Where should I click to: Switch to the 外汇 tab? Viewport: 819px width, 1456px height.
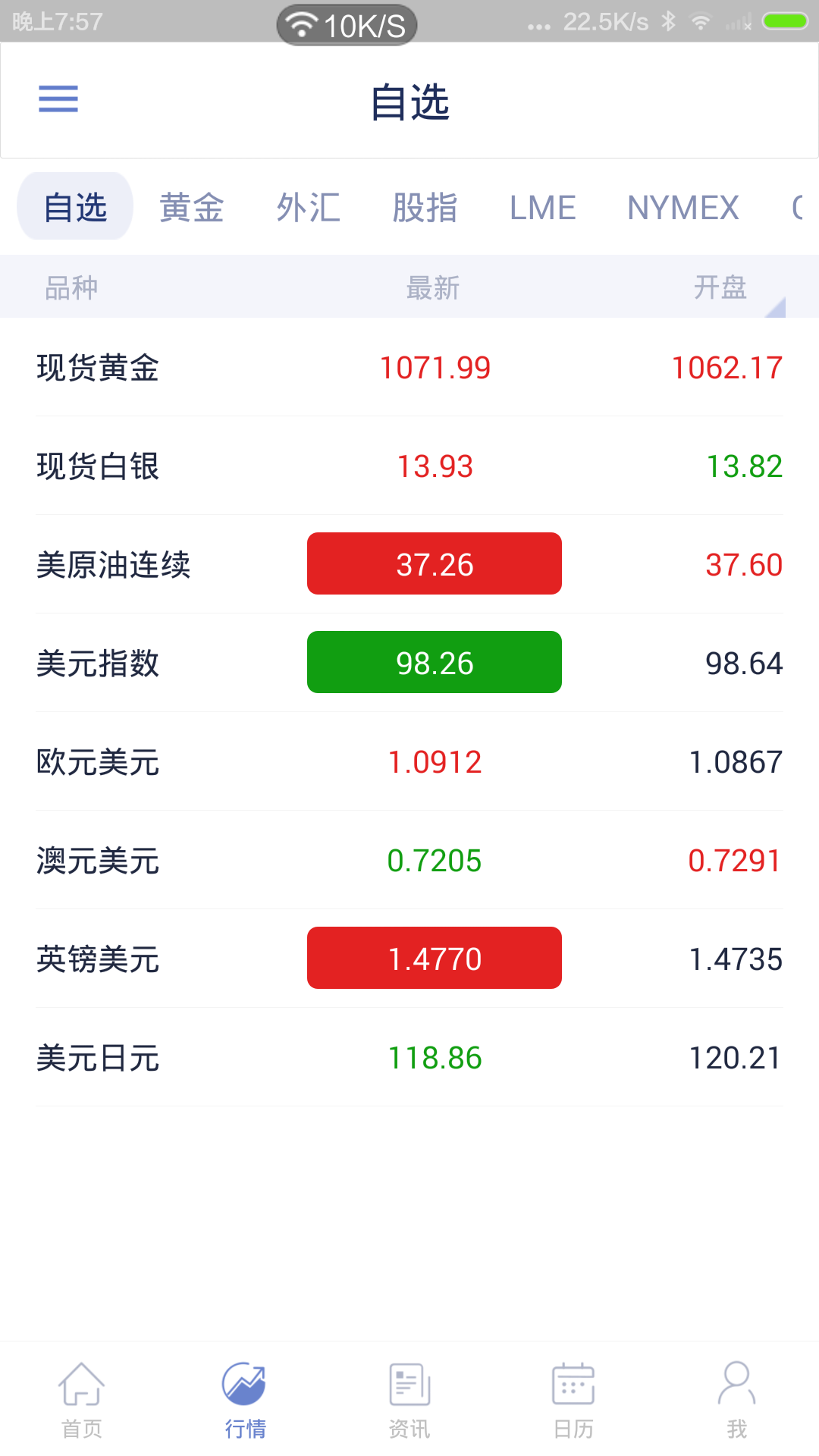click(x=309, y=207)
